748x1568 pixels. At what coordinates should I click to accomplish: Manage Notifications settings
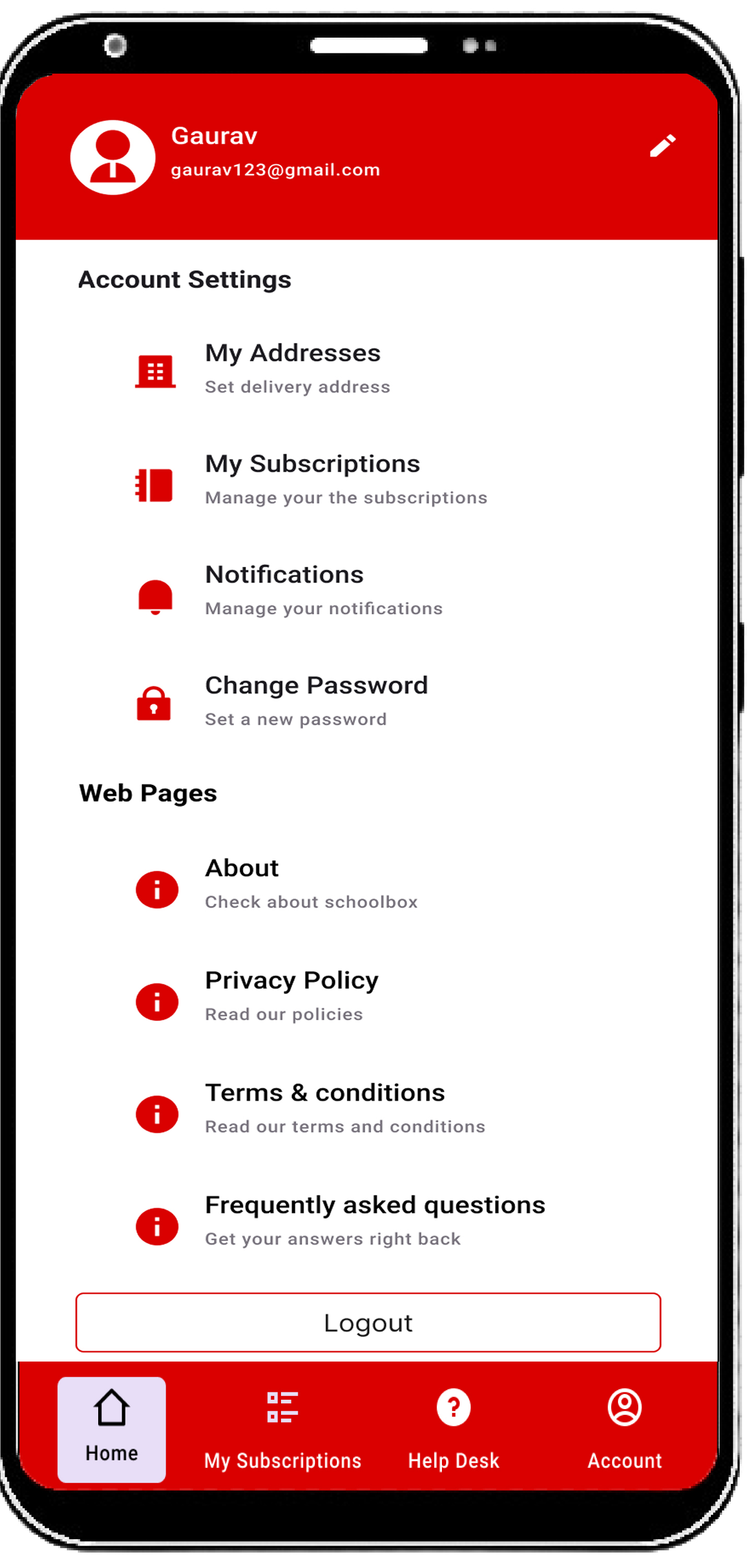tap(284, 590)
